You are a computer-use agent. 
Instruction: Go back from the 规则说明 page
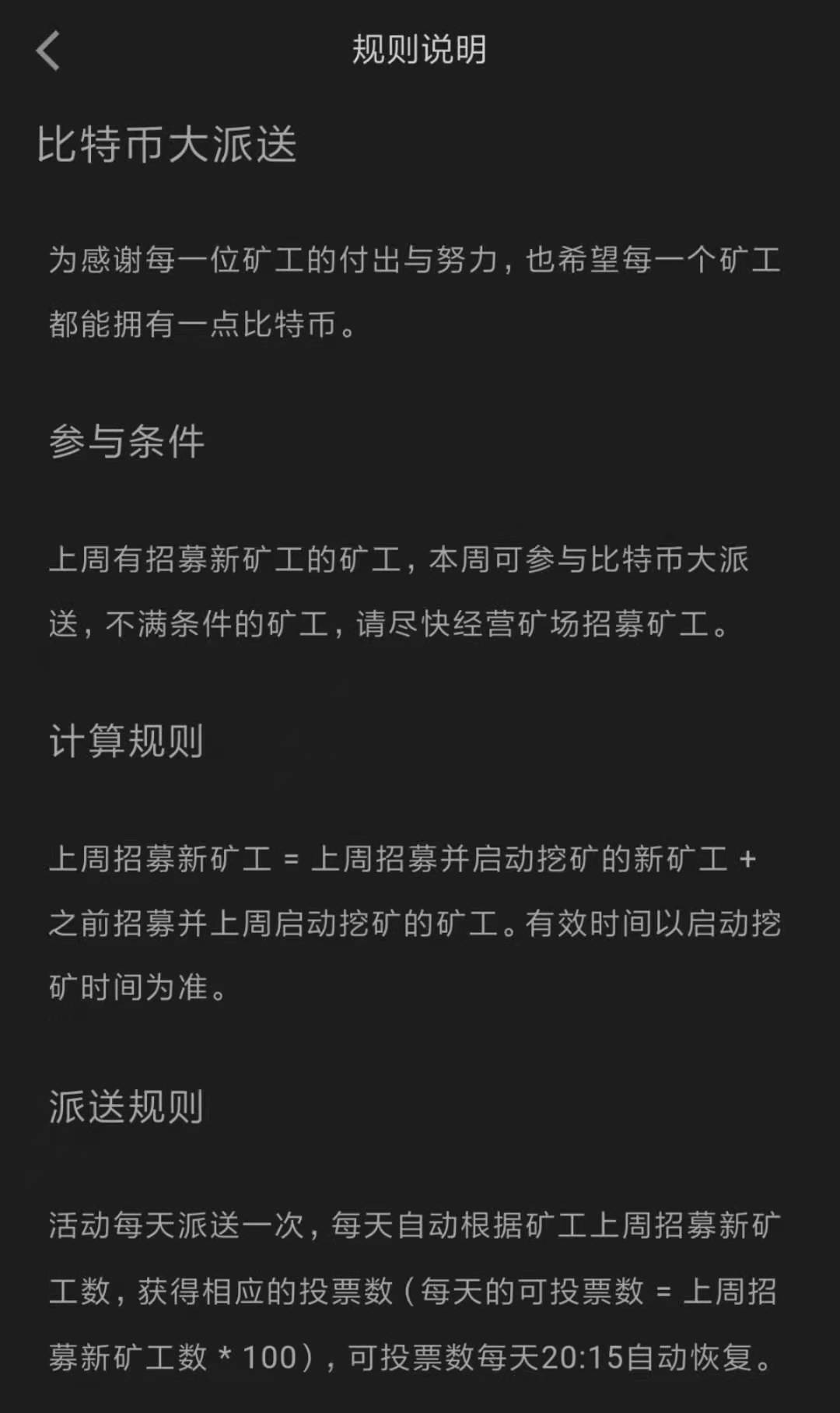[48, 51]
